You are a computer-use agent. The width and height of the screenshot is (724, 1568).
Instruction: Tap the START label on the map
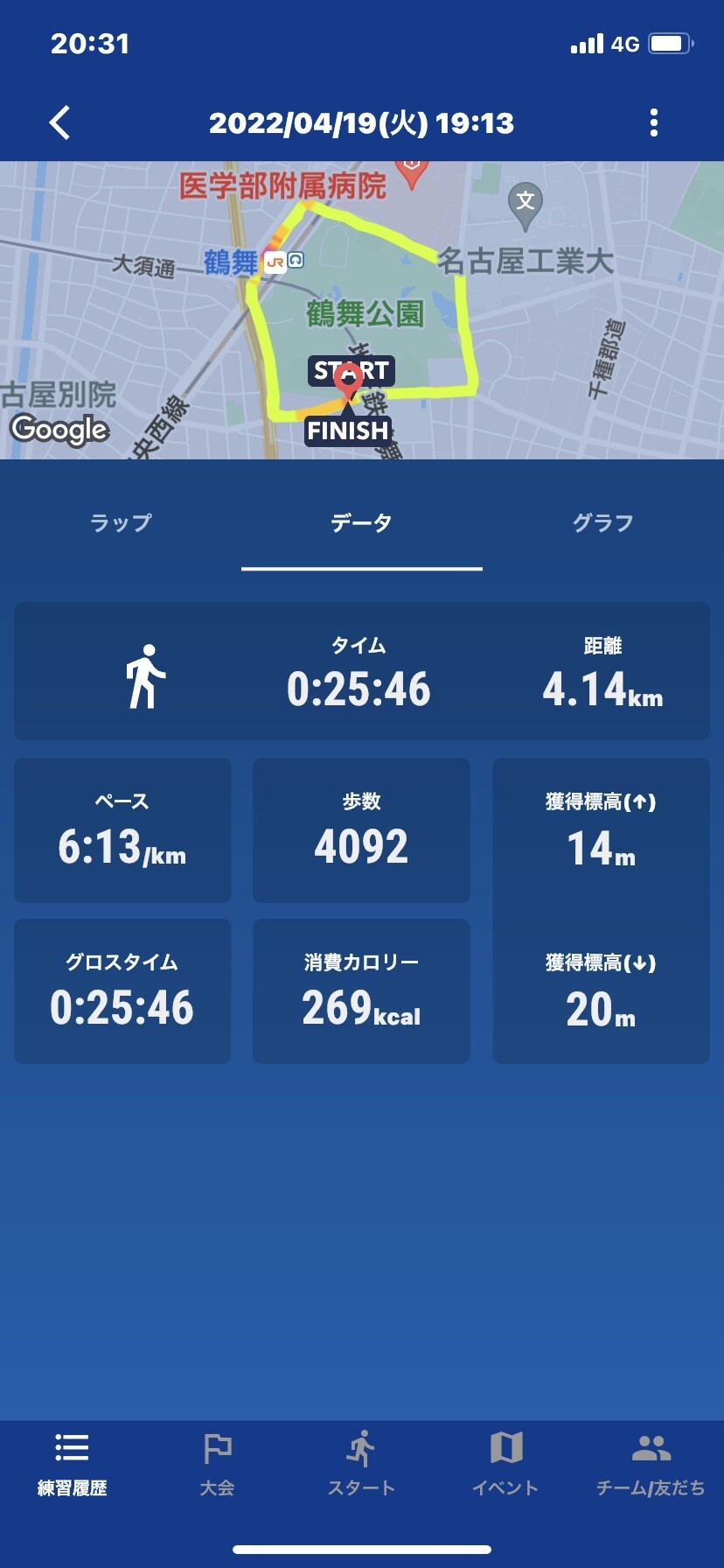tap(352, 371)
